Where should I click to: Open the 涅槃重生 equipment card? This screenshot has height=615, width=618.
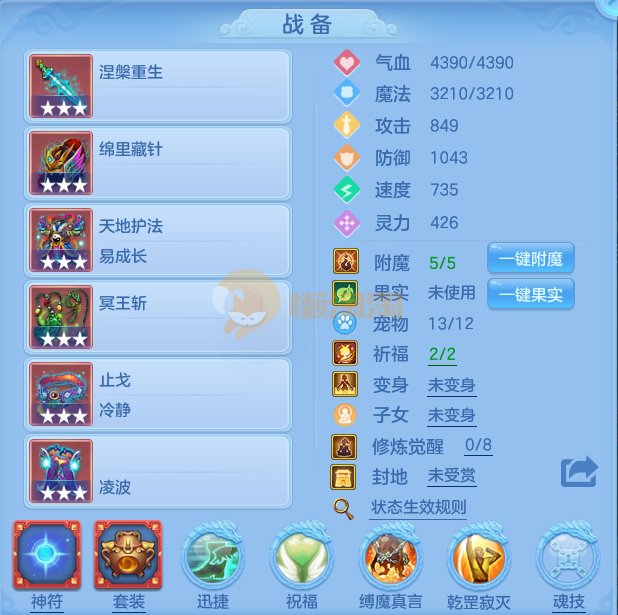[158, 86]
